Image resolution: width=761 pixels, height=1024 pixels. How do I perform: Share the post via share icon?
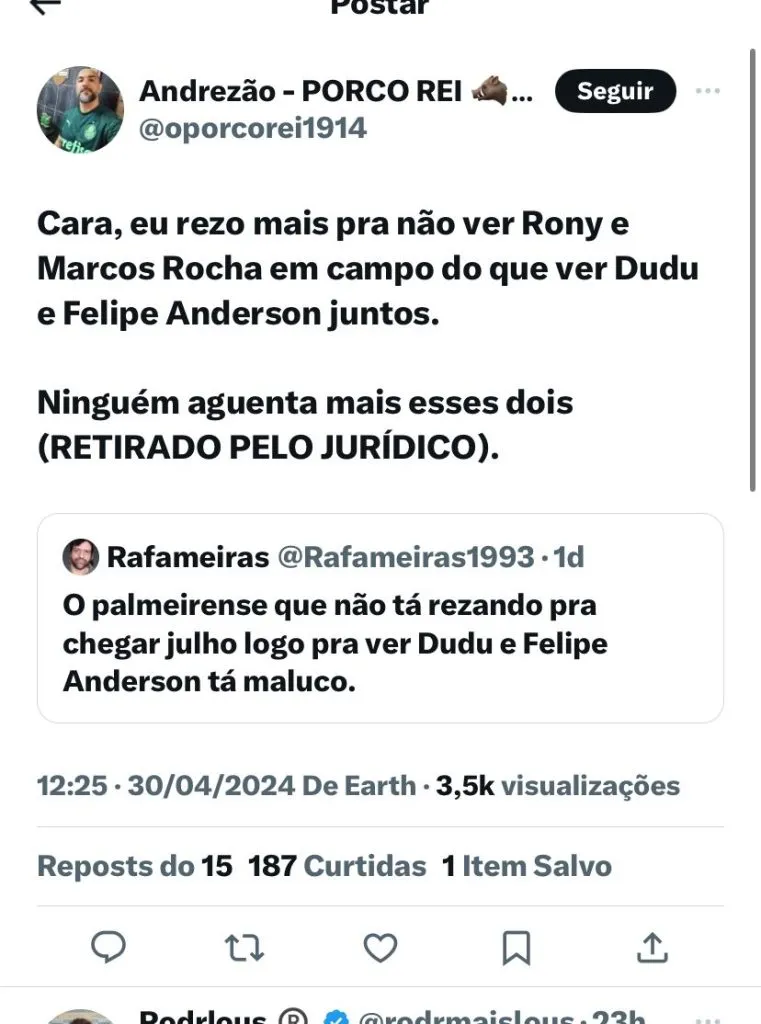click(652, 946)
